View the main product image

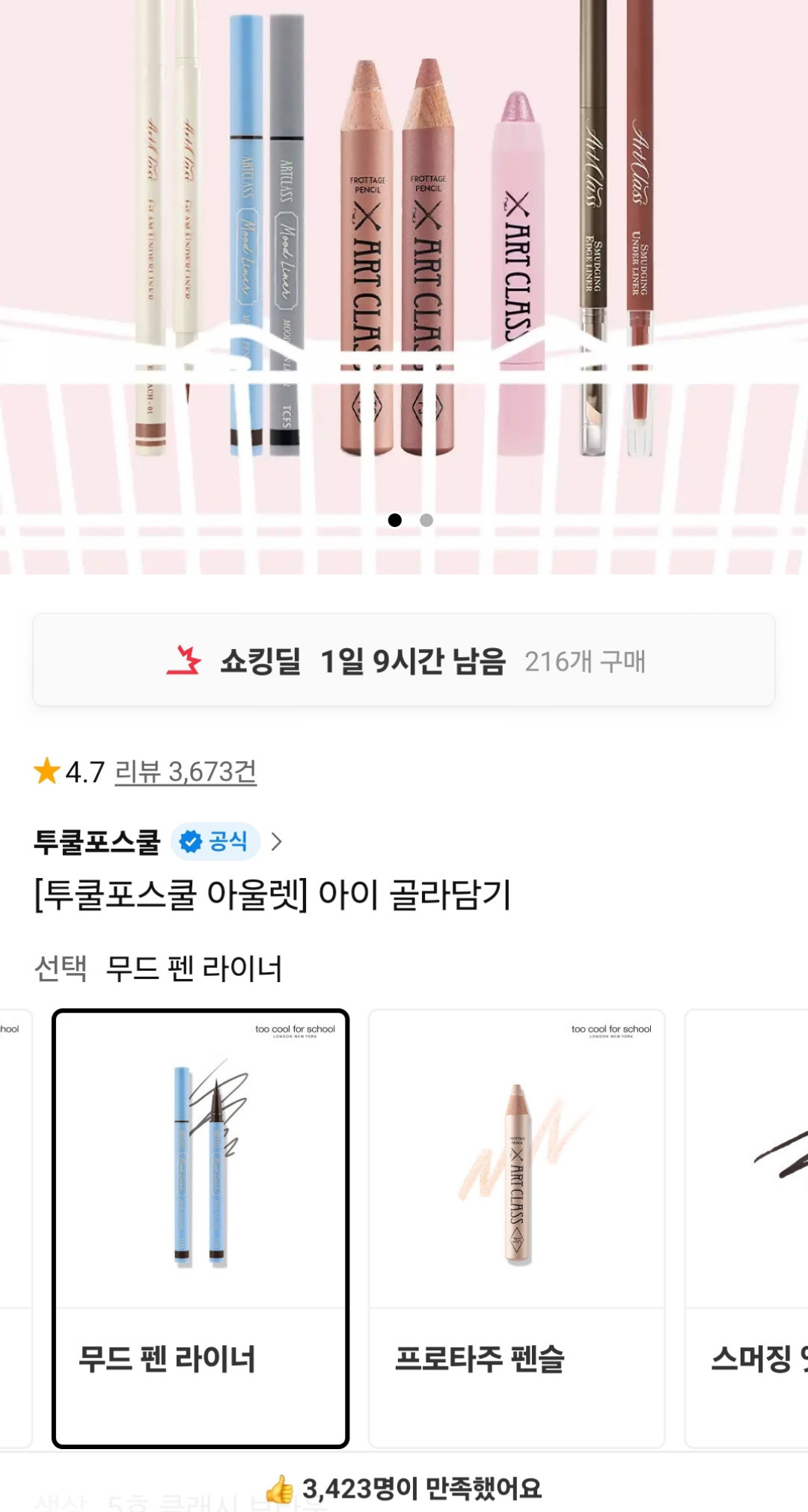(404, 287)
